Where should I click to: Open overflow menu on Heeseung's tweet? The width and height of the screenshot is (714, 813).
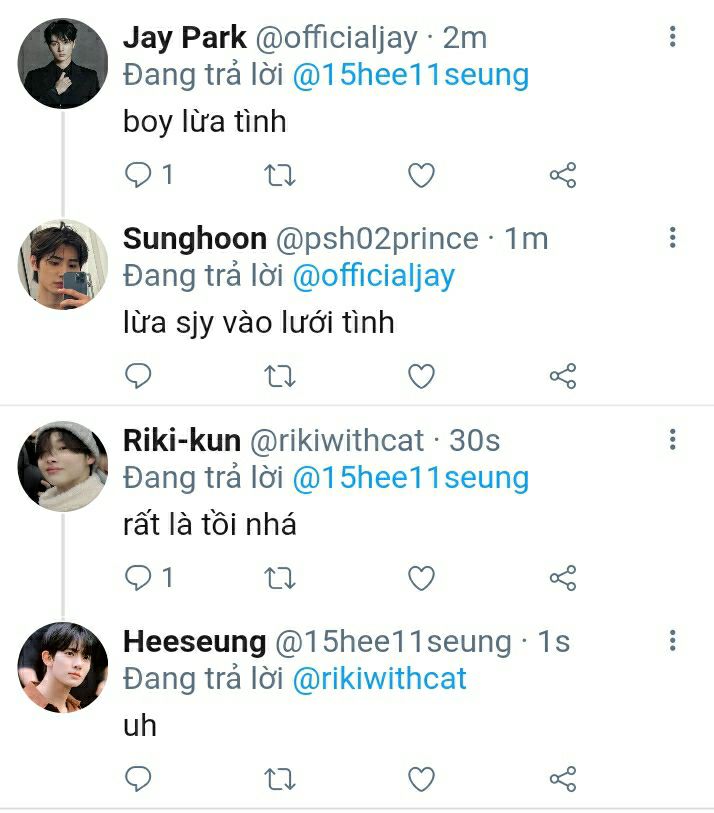[x=673, y=640]
